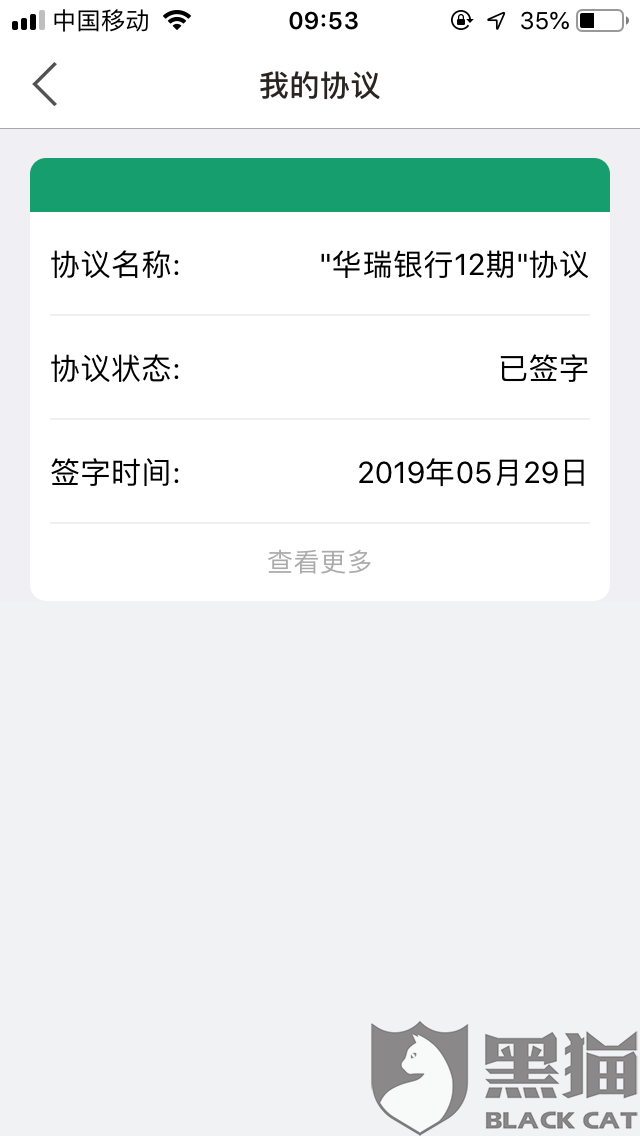The height and width of the screenshot is (1136, 640).
Task: Go back from My Agreements page
Action: pos(45,85)
